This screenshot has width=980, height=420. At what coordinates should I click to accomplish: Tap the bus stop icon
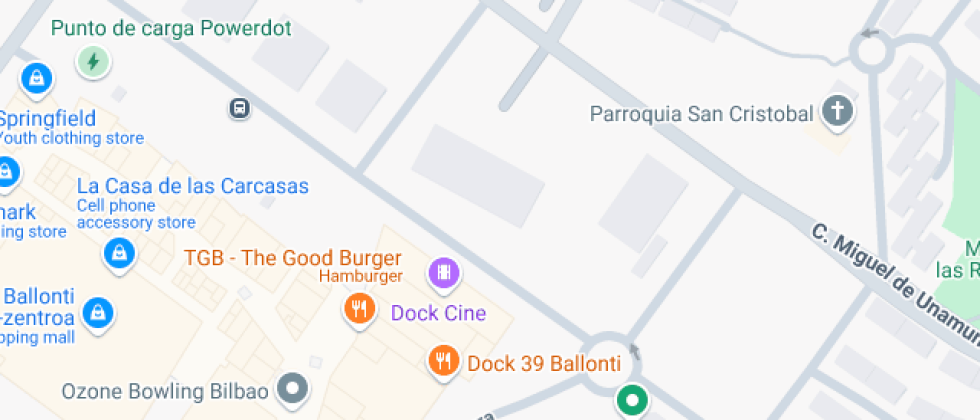239,108
